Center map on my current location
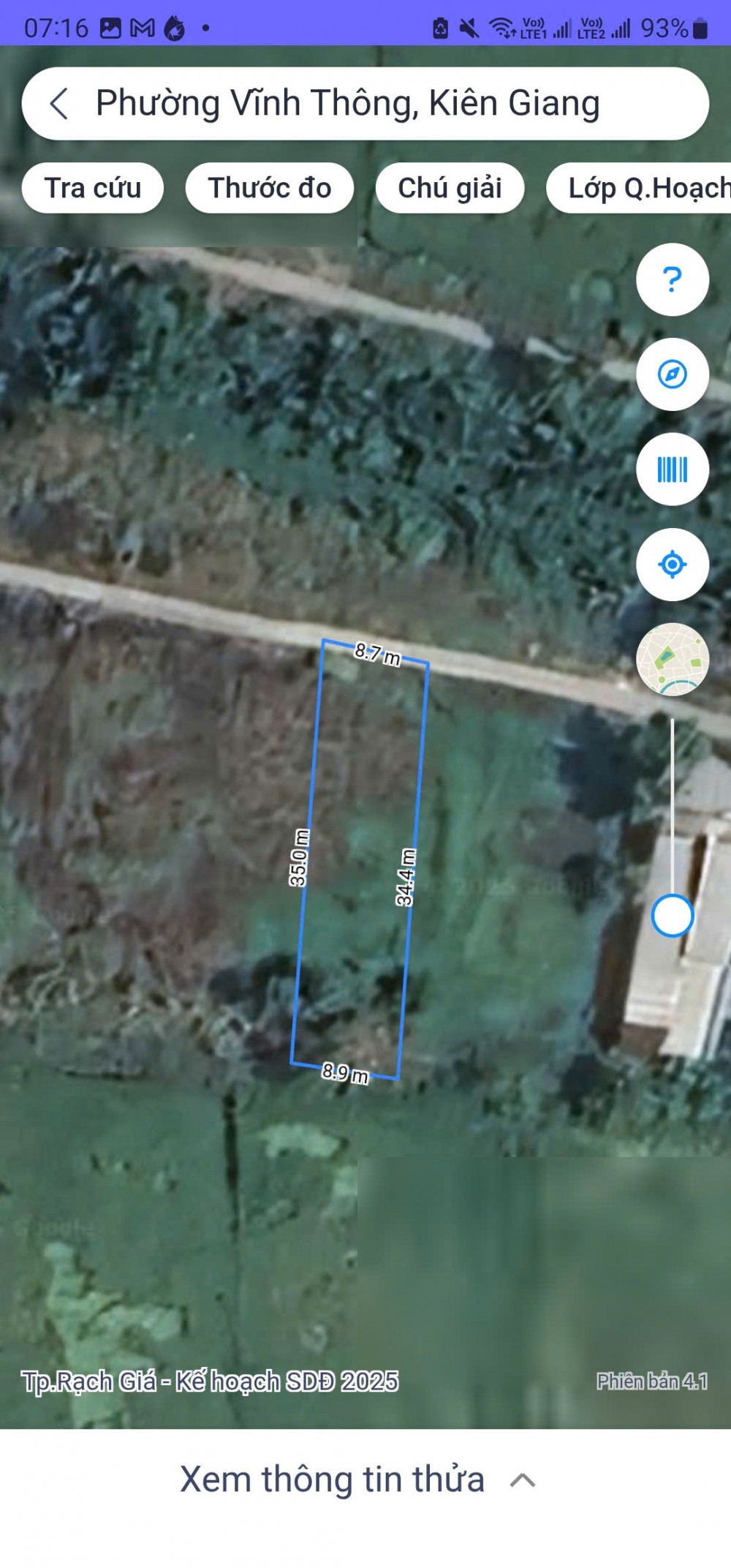Viewport: 731px width, 1568px height. coord(672,565)
